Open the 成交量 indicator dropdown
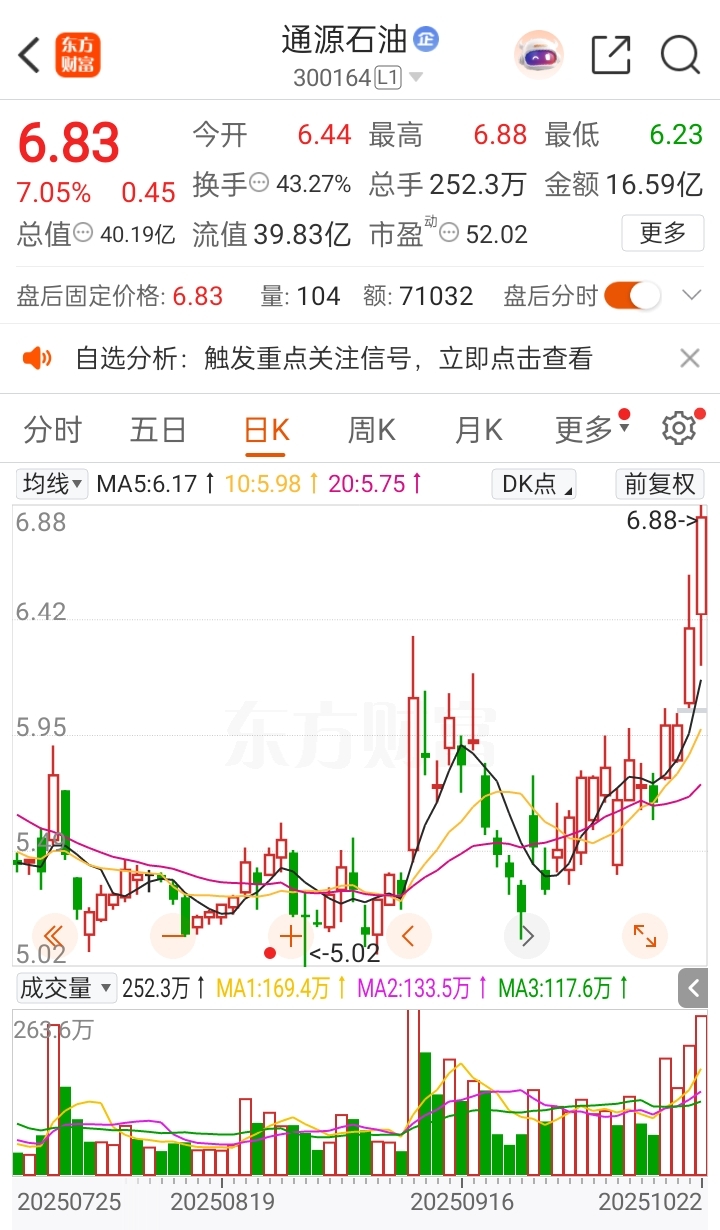 pos(65,988)
